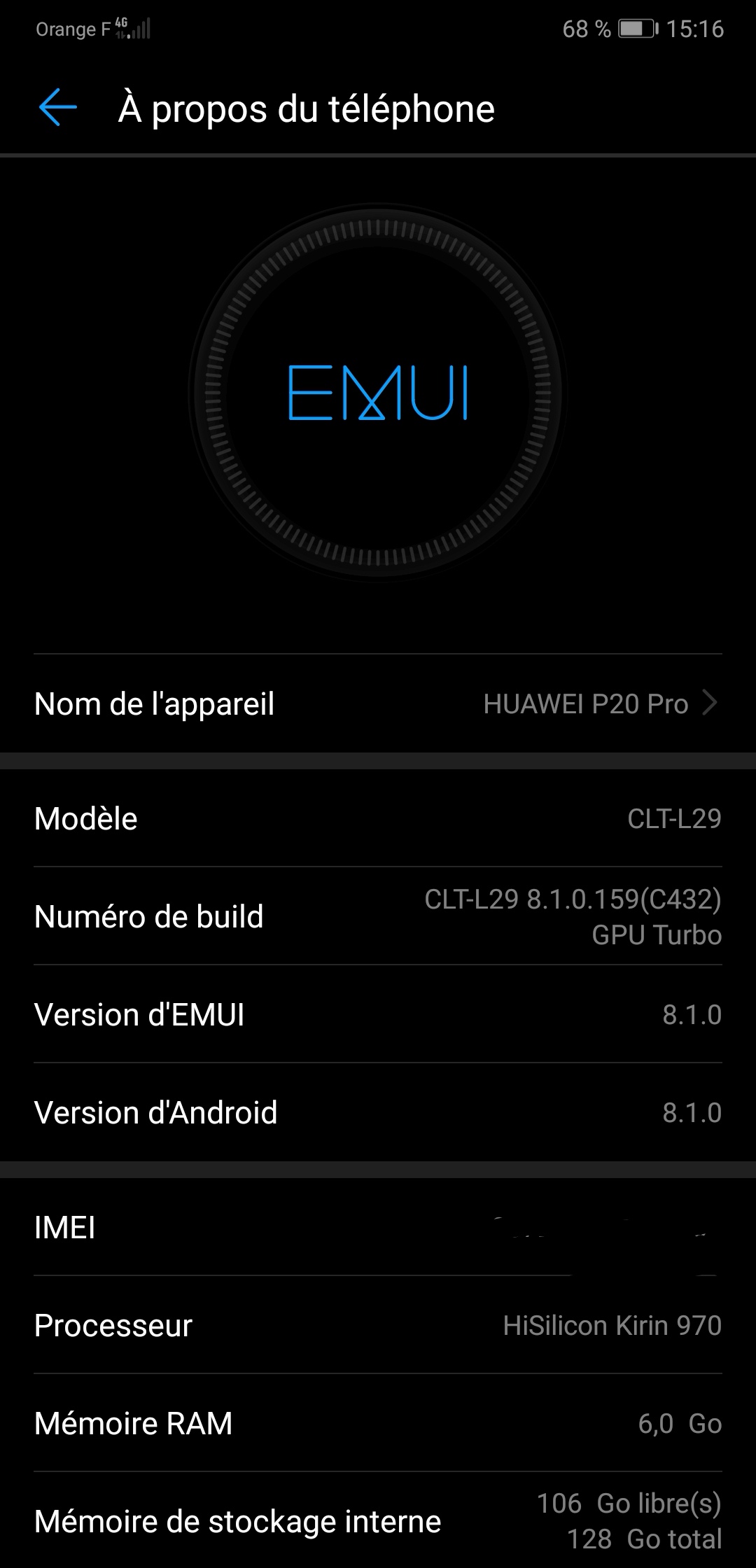Screen dimensions: 756x1568
Task: Go back using the arrow icon
Action: 57,108
